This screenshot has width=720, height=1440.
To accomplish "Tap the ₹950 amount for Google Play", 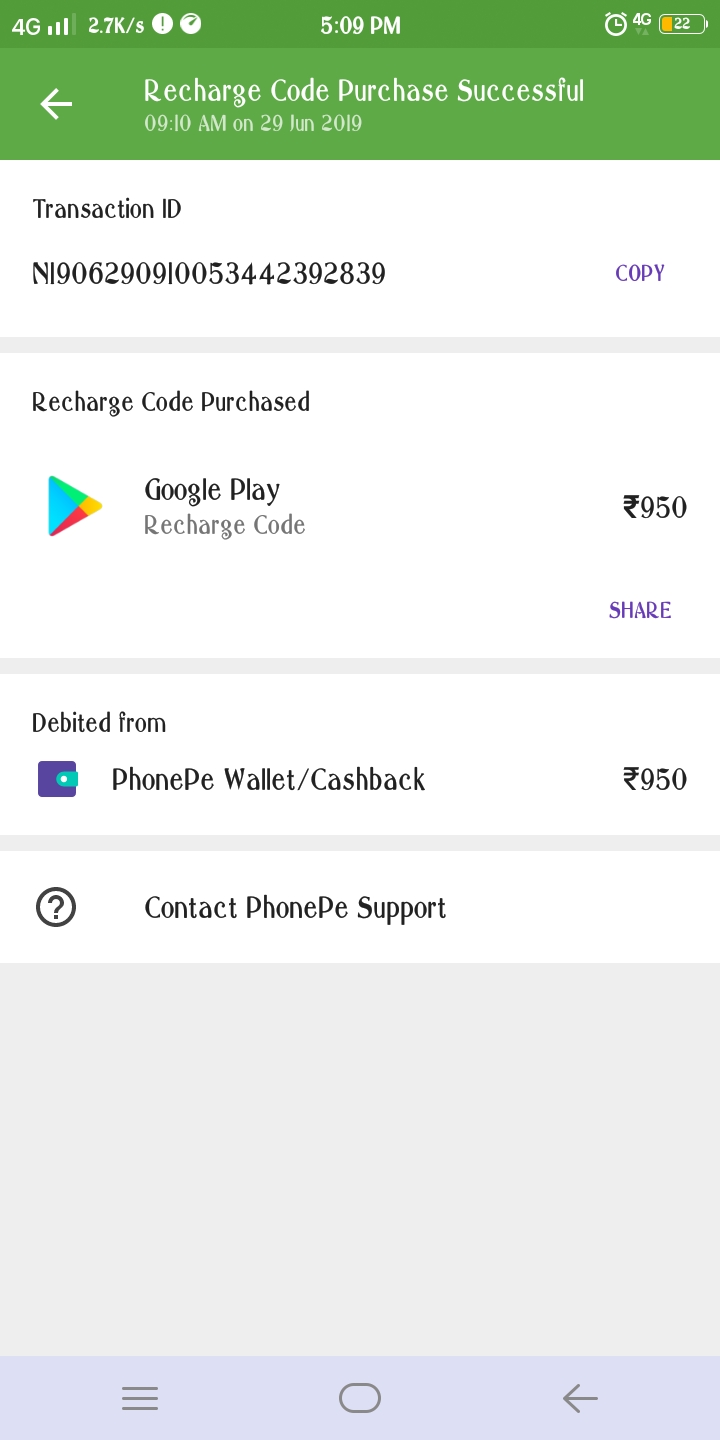I will click(656, 507).
